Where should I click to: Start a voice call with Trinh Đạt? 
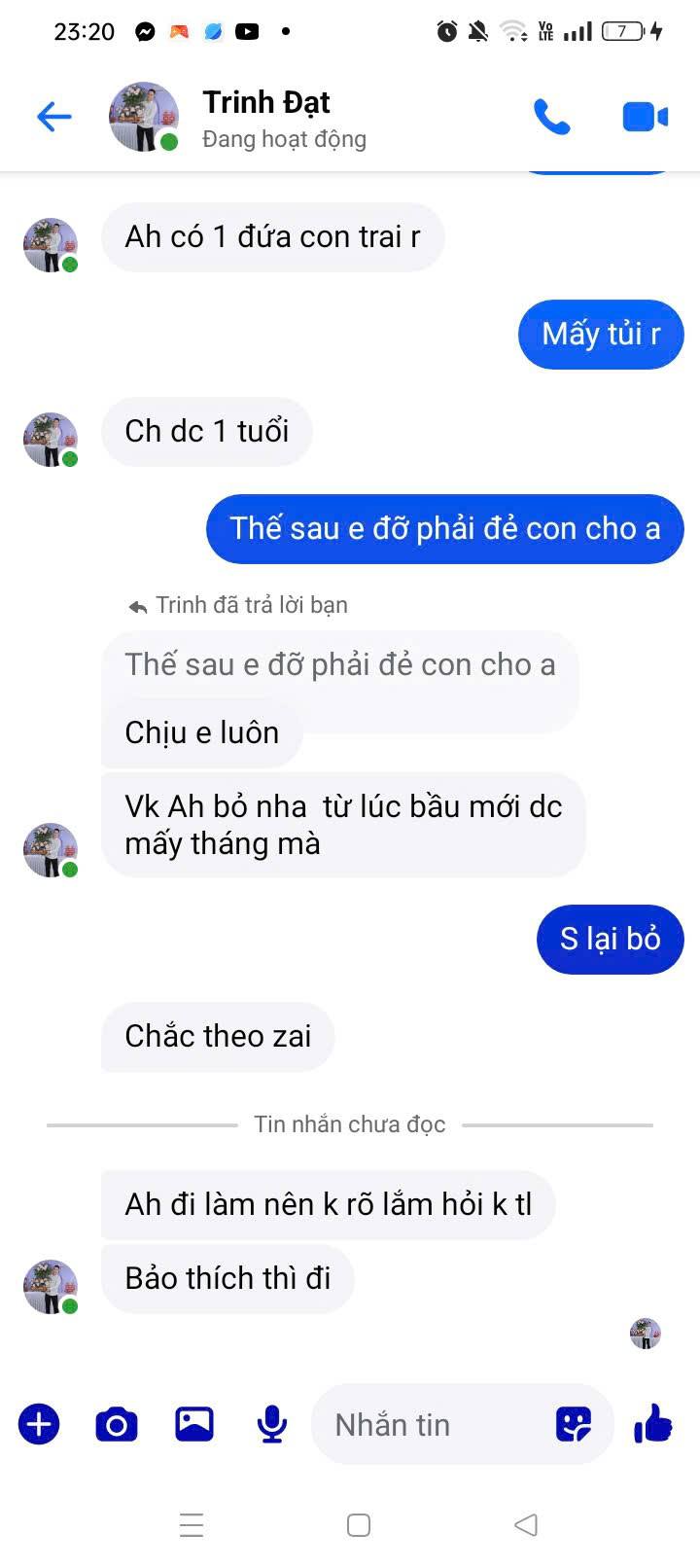(551, 118)
